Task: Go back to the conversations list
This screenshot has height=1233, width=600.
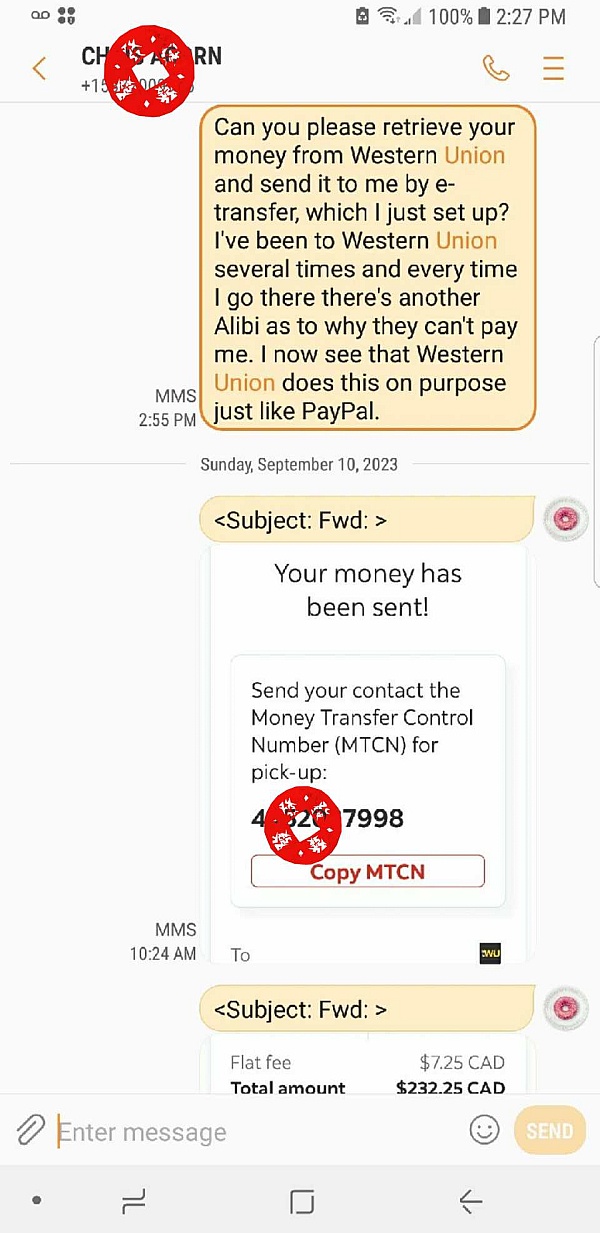Action: tap(39, 68)
